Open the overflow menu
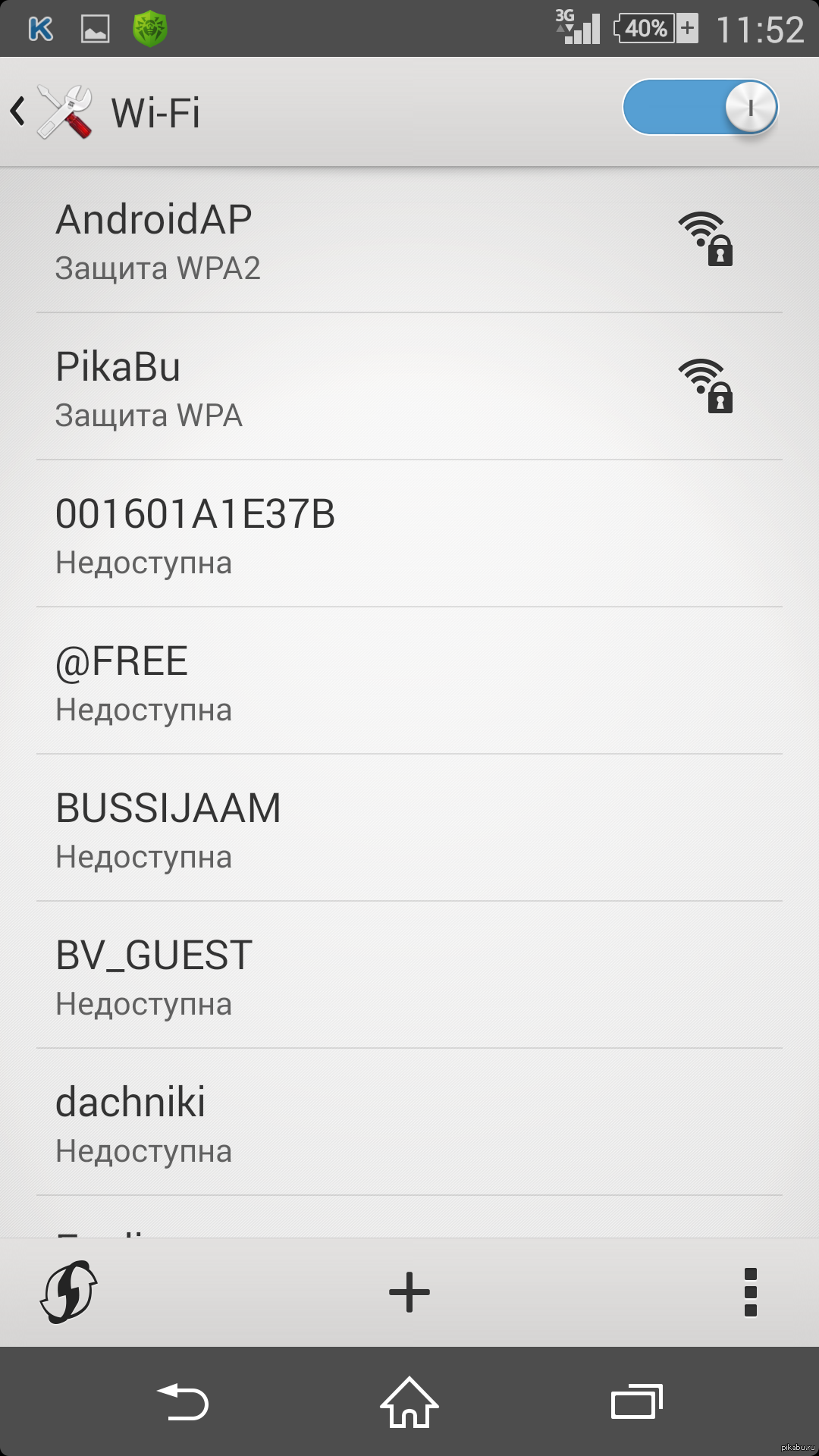819x1456 pixels. pos(750,1292)
